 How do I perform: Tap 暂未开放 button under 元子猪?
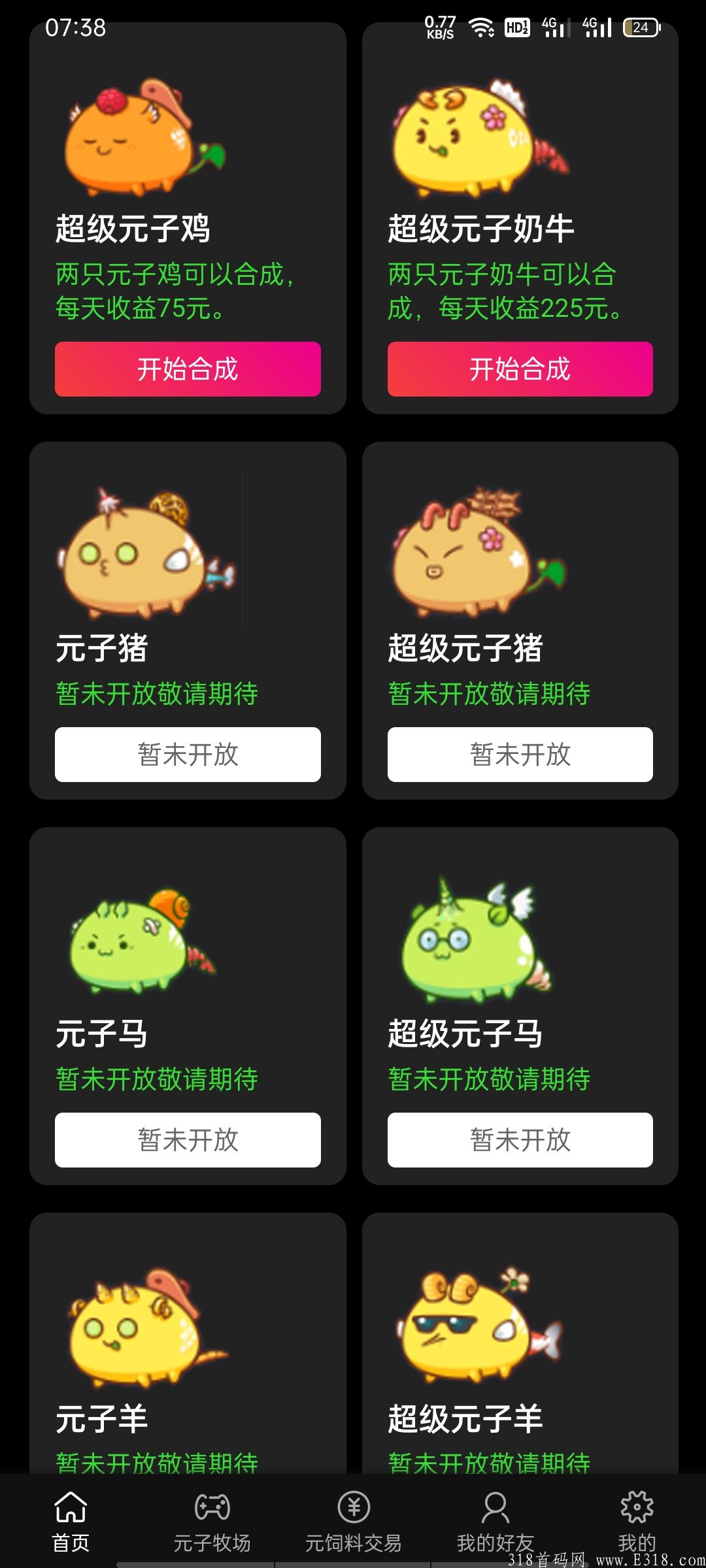187,755
